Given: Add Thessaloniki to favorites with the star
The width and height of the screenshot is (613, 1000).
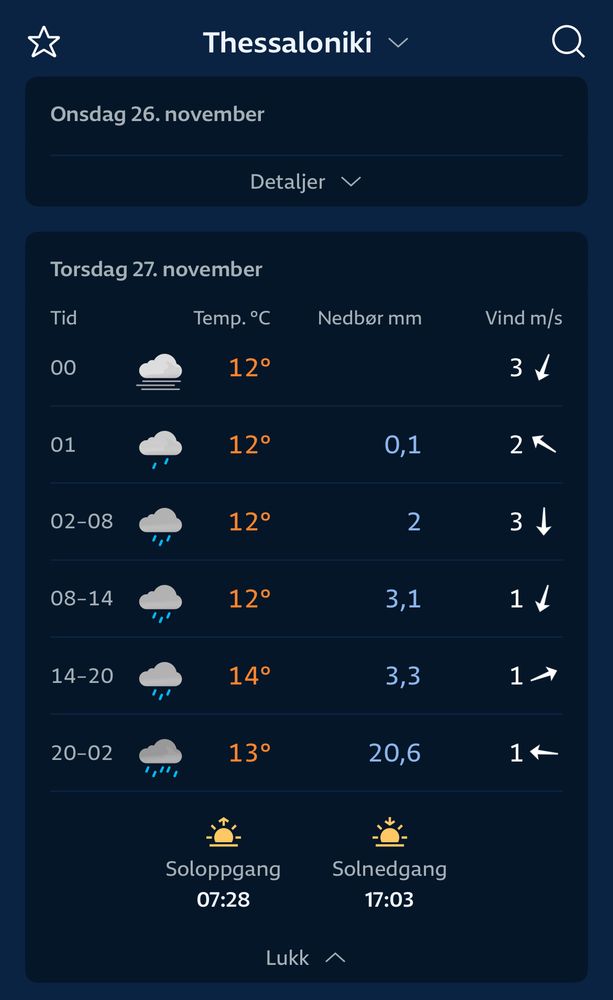Looking at the screenshot, I should tap(44, 42).
